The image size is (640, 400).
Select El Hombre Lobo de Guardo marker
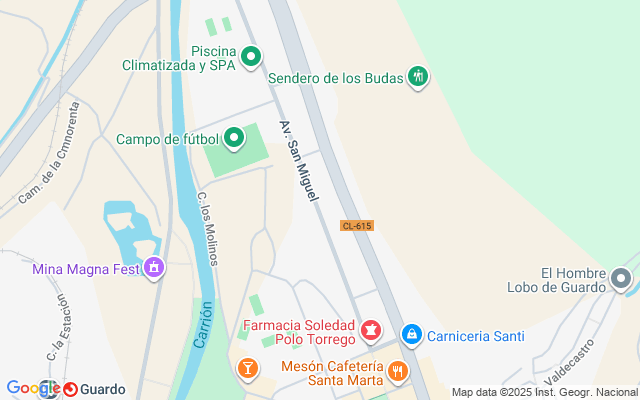622,278
